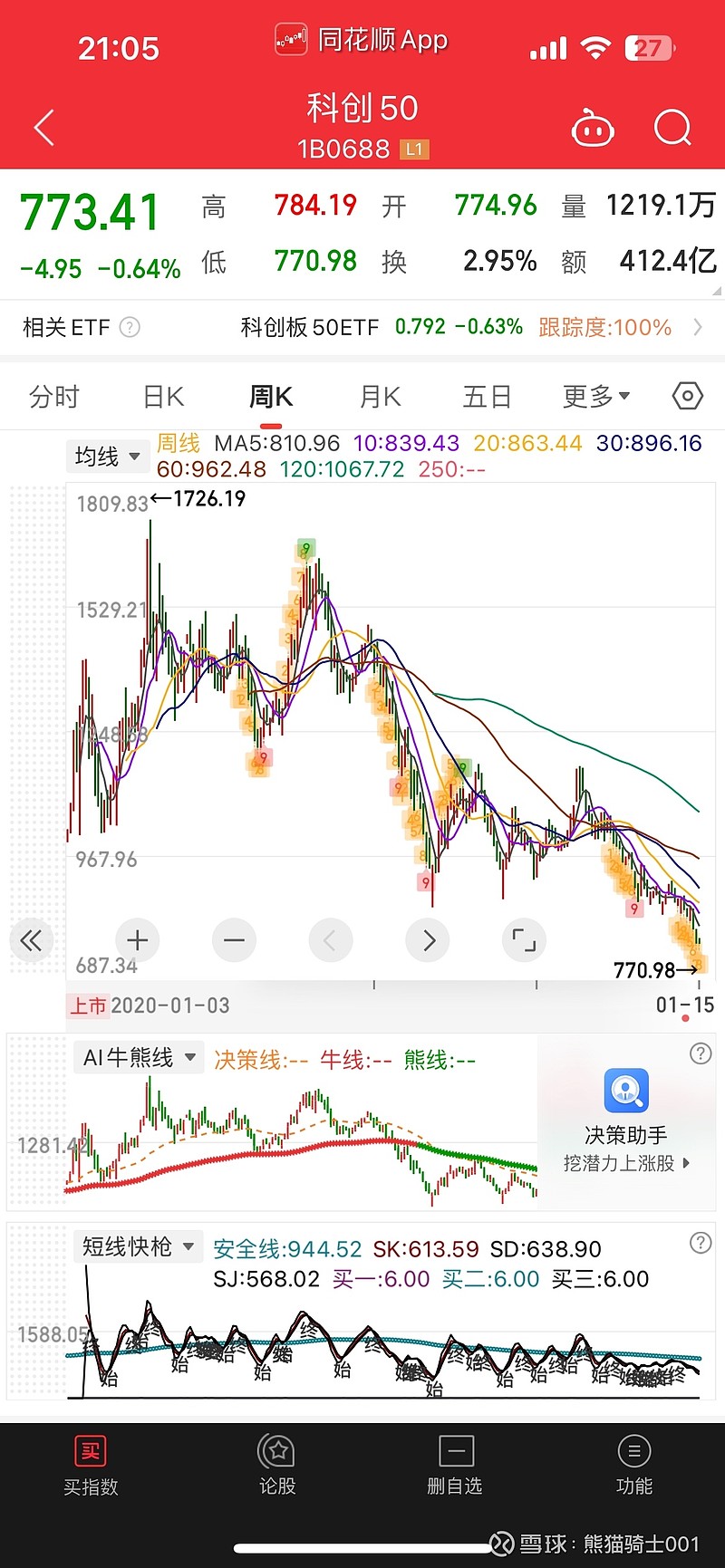This screenshot has width=725, height=1568.
Task: Expand the 短线快枪 indicator dropdown
Action: (138, 1247)
